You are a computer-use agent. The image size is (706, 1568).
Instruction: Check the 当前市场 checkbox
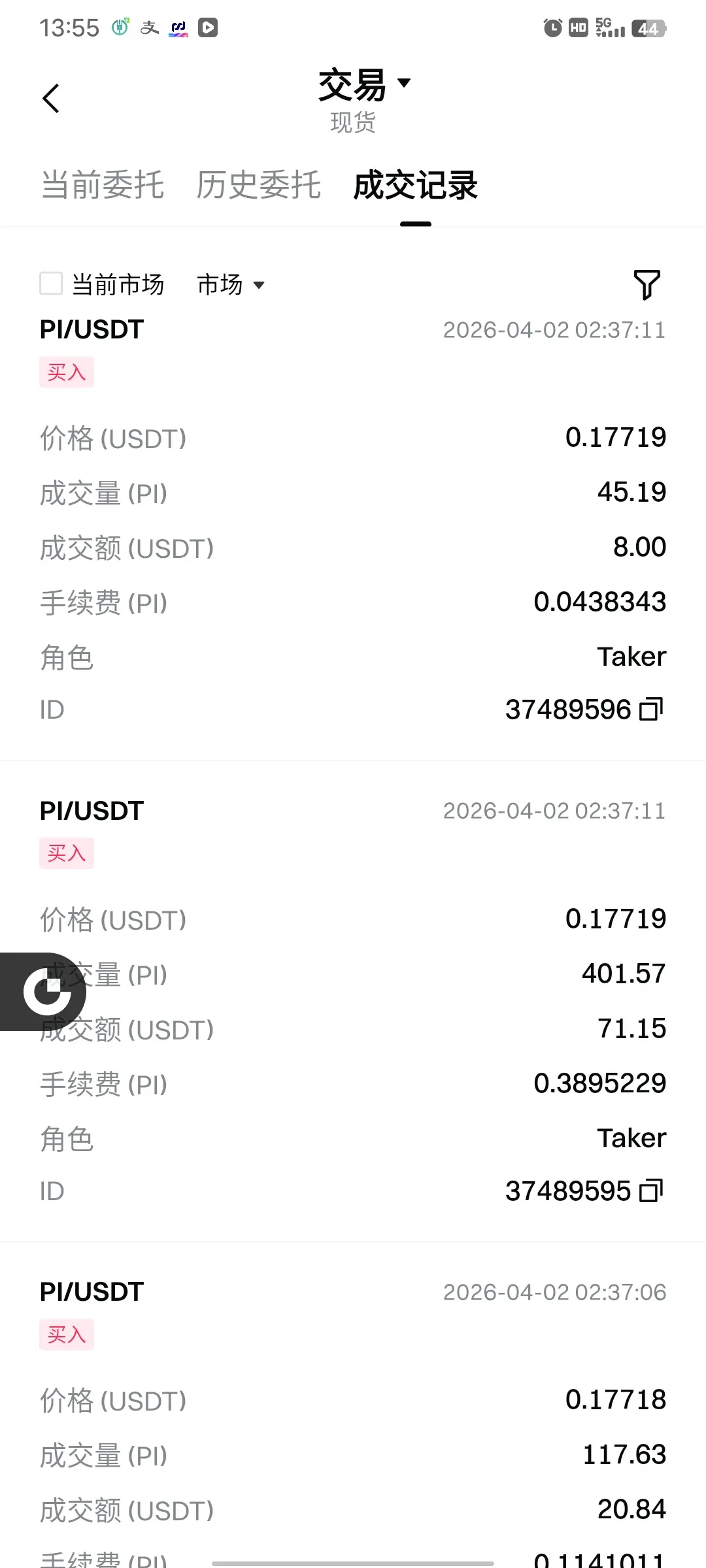point(51,284)
